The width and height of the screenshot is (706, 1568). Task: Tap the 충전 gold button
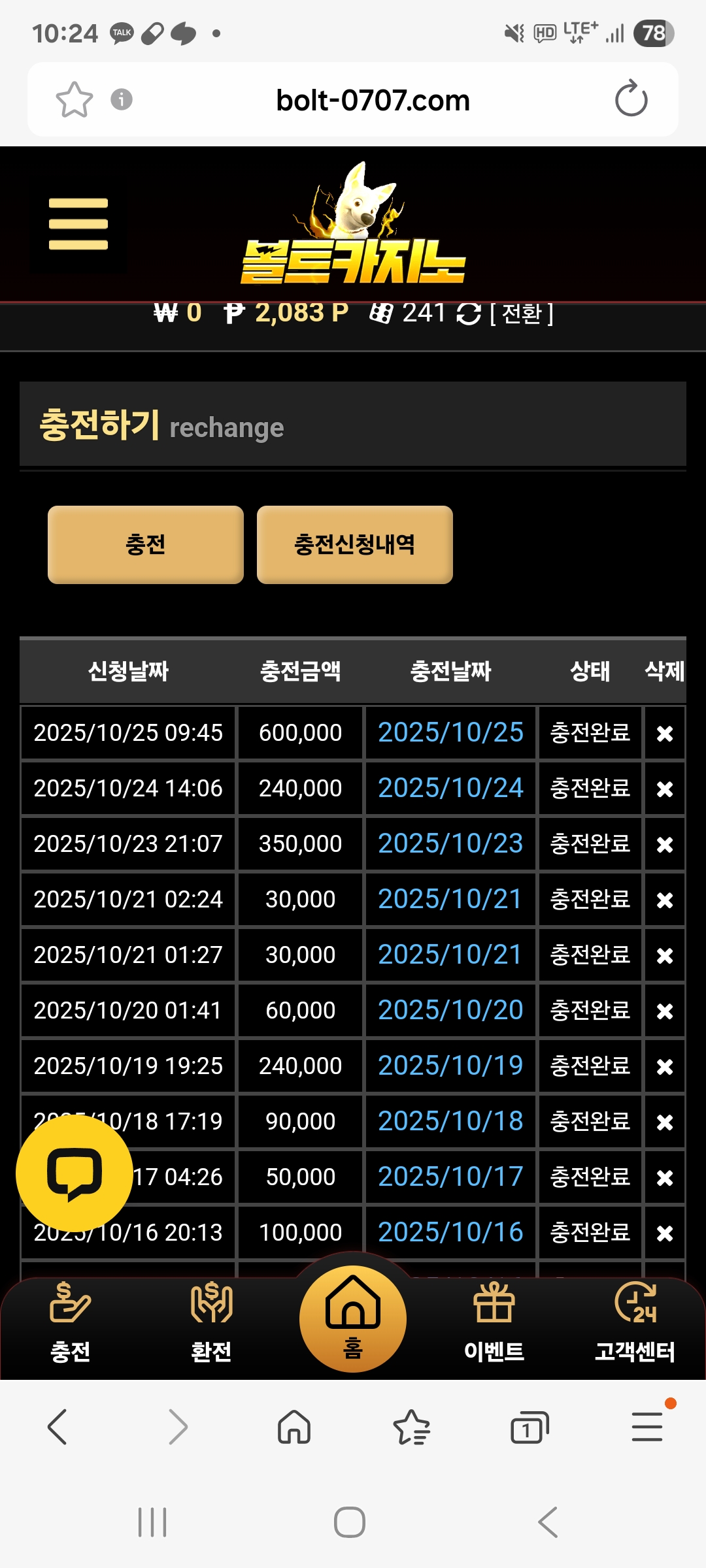[145, 544]
